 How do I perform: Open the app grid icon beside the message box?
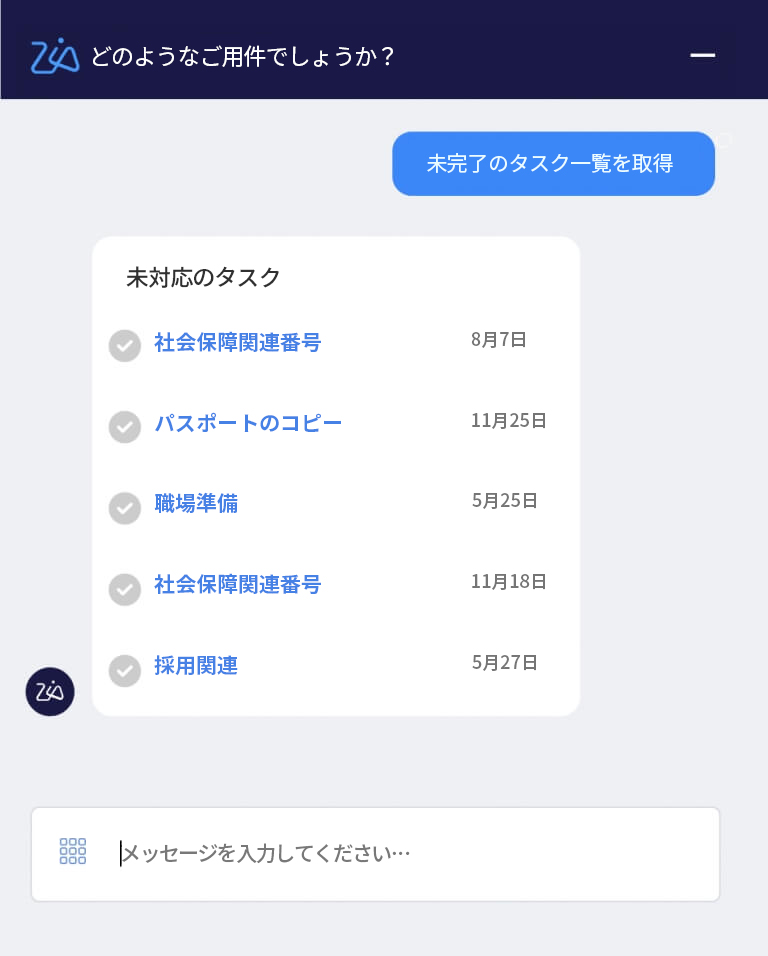point(72,850)
